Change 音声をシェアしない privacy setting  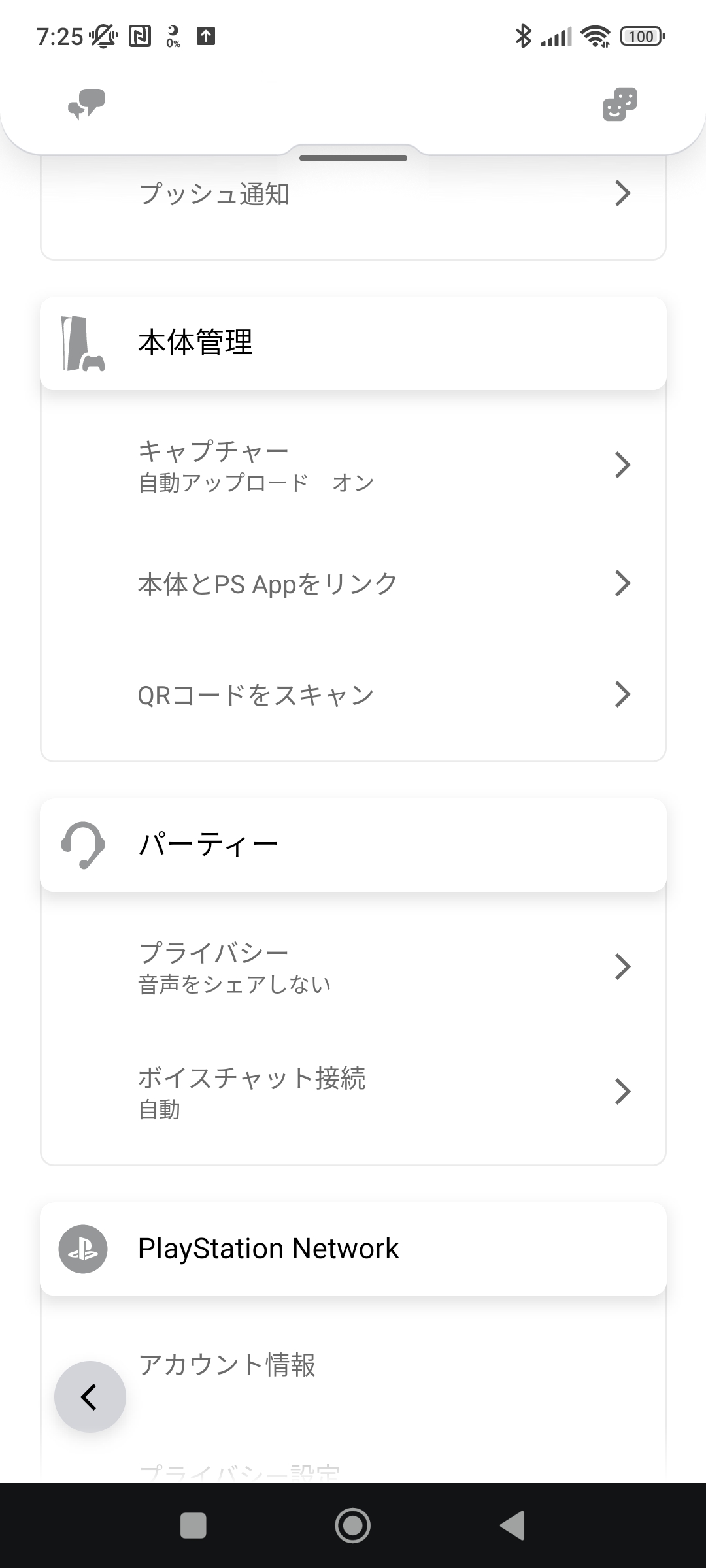click(353, 967)
